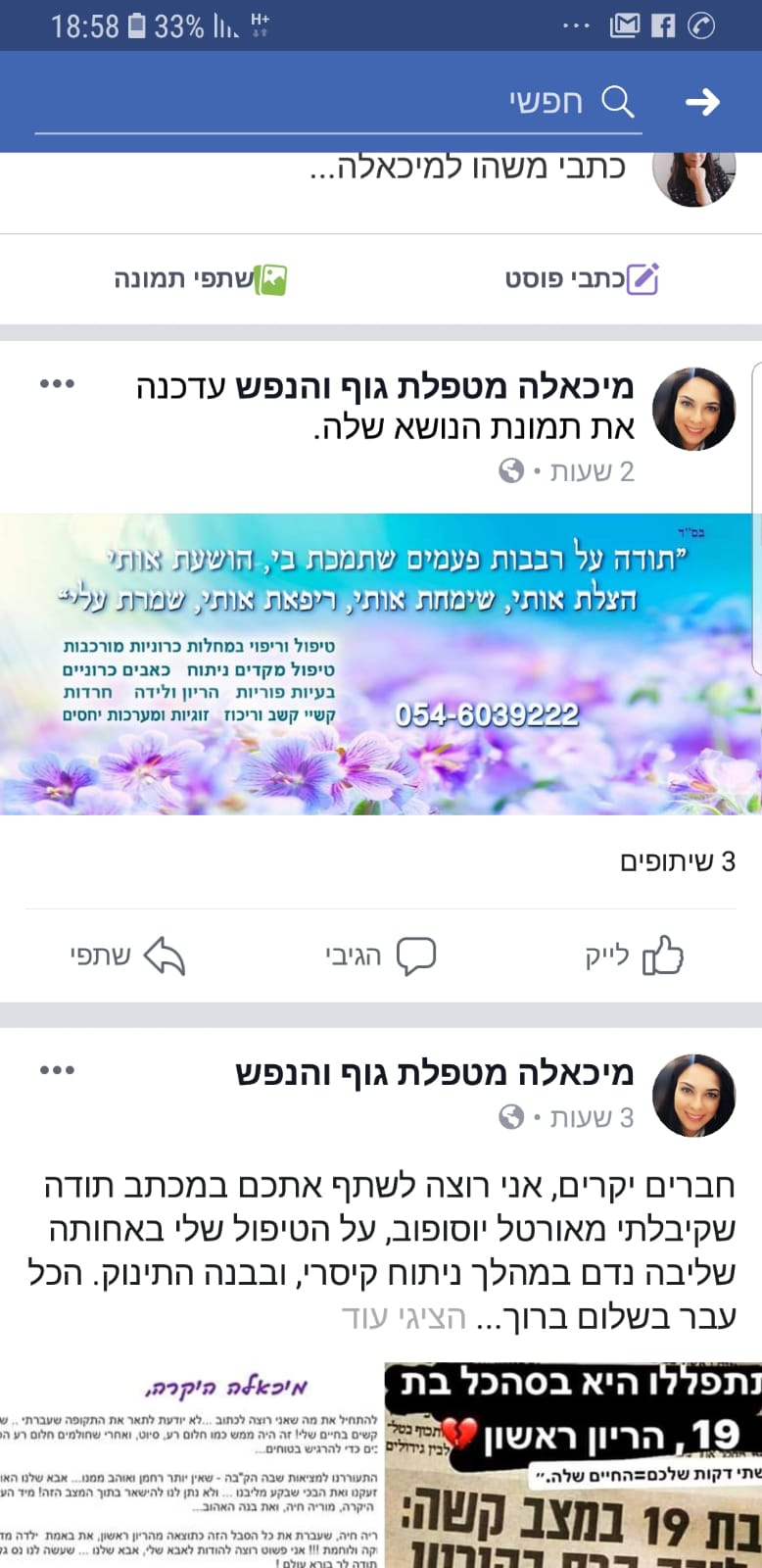Open the options menu on the cover photo post
Image resolution: width=762 pixels, height=1568 pixels.
pyautogui.click(x=57, y=384)
